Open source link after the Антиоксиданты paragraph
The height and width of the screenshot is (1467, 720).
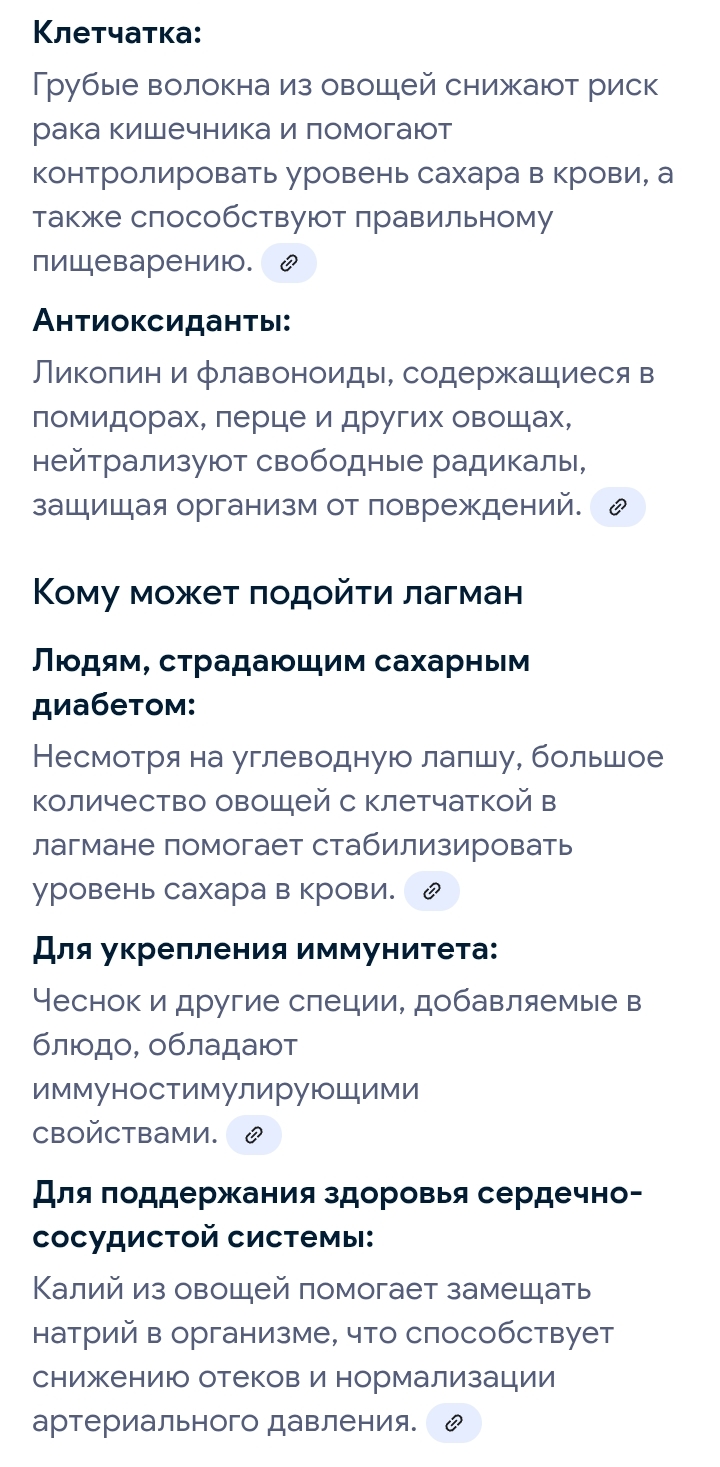[x=617, y=508]
